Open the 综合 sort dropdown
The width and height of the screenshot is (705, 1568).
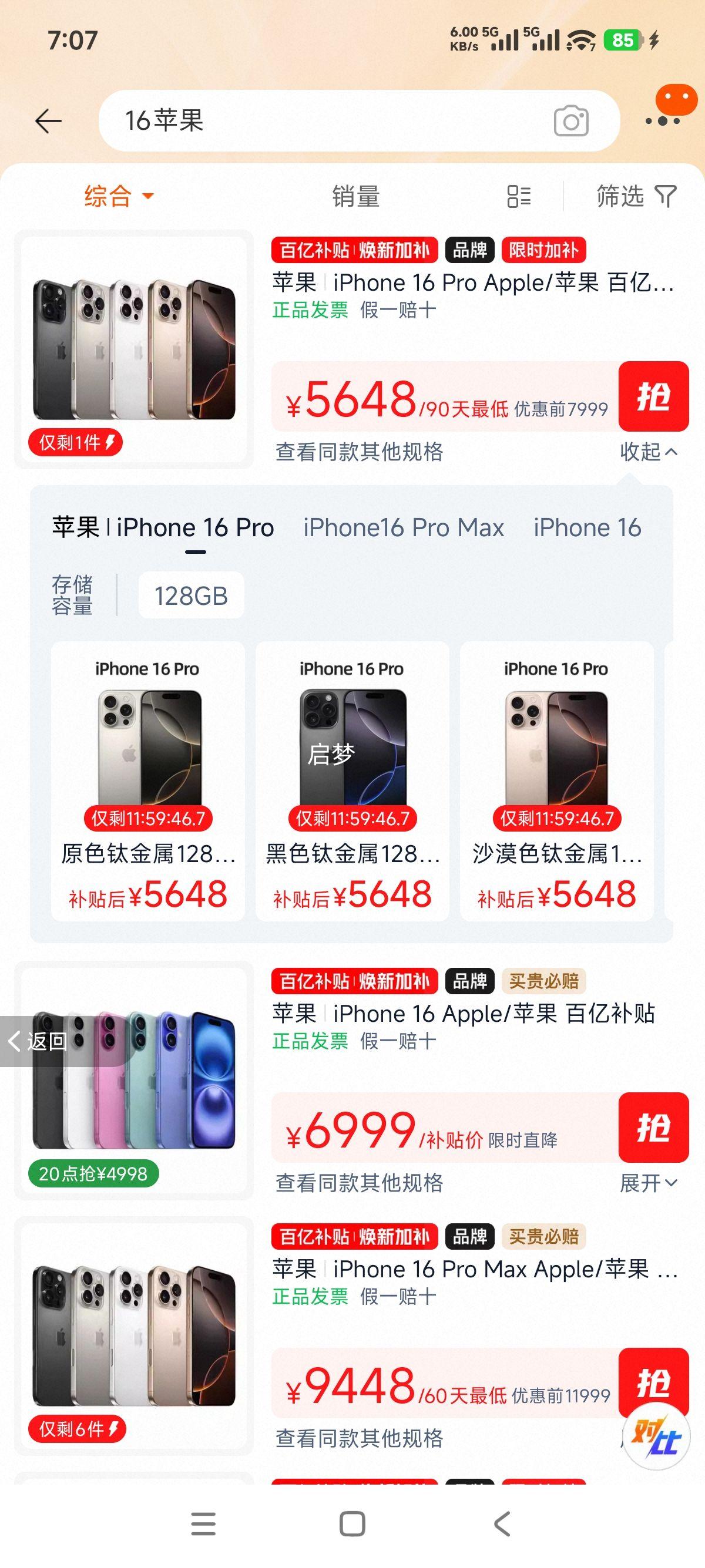[116, 196]
